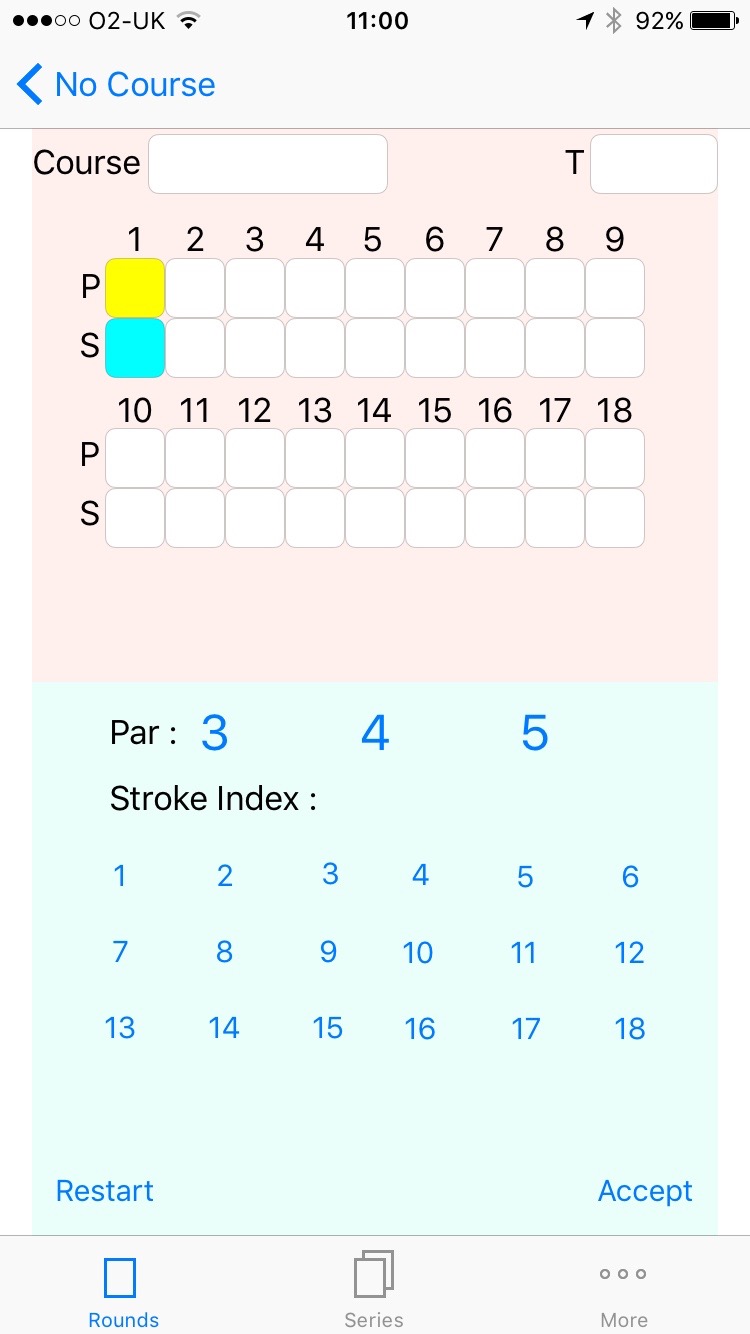Set stroke index to 6
This screenshot has height=1334, width=750.
tap(630, 877)
